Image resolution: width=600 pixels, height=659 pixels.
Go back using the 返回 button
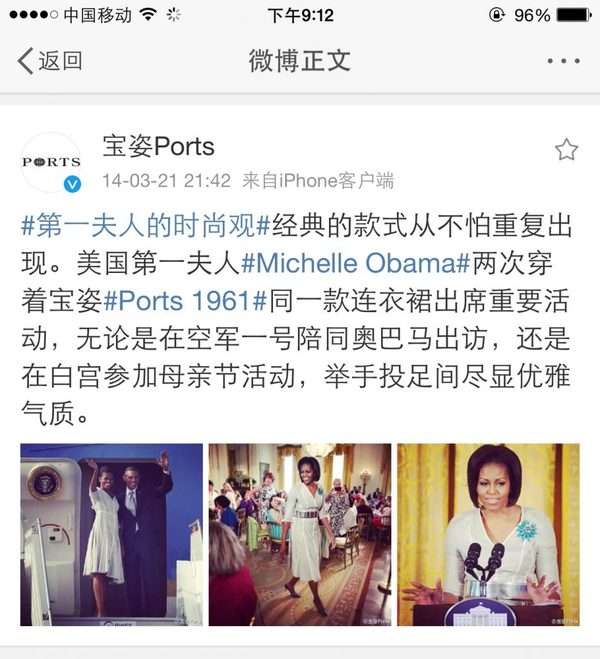pyautogui.click(x=49, y=61)
